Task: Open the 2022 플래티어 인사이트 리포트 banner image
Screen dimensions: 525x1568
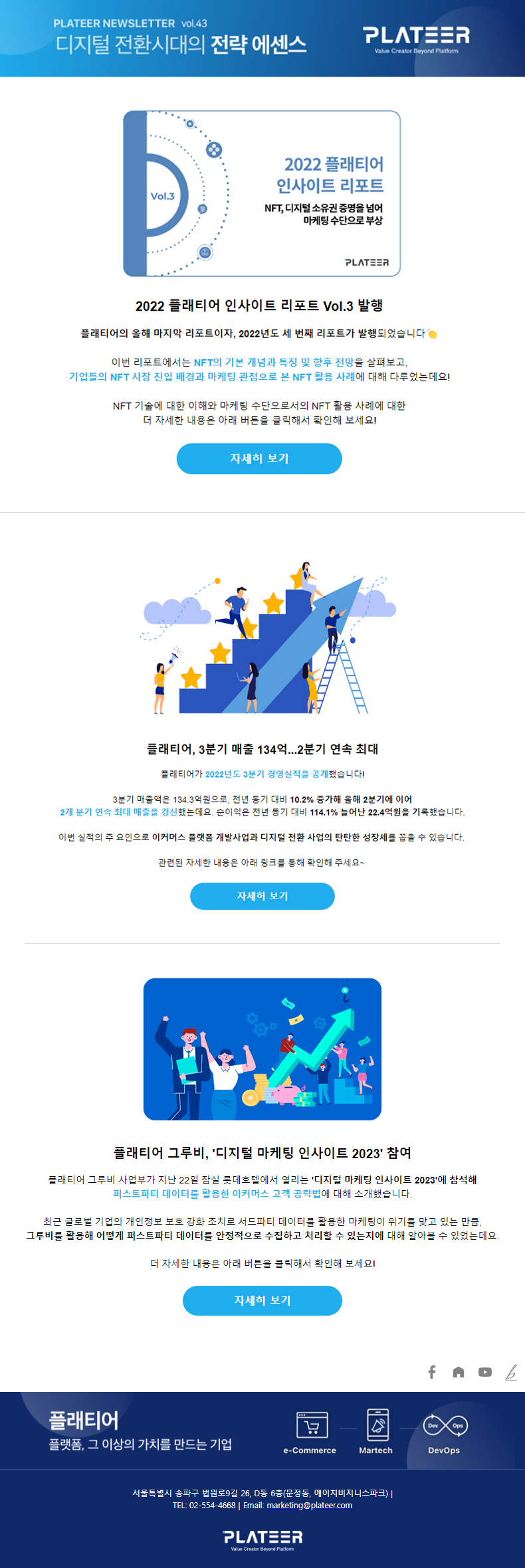Action: coord(262,193)
